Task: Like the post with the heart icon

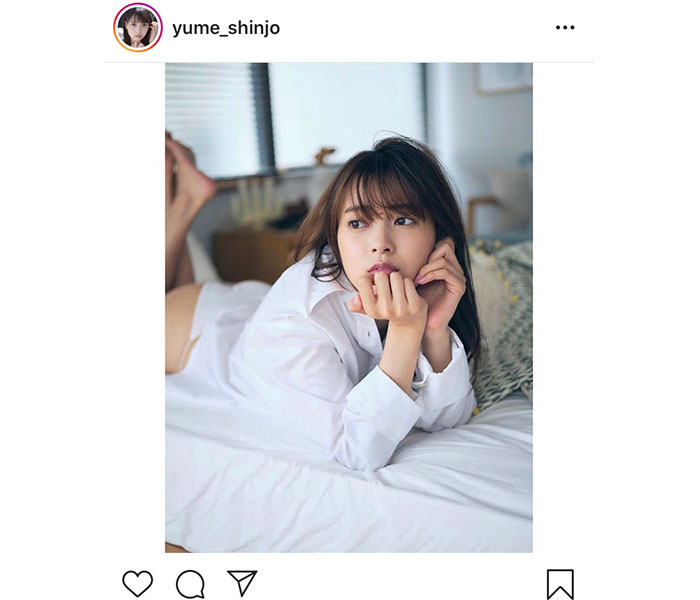Action: click(x=138, y=583)
